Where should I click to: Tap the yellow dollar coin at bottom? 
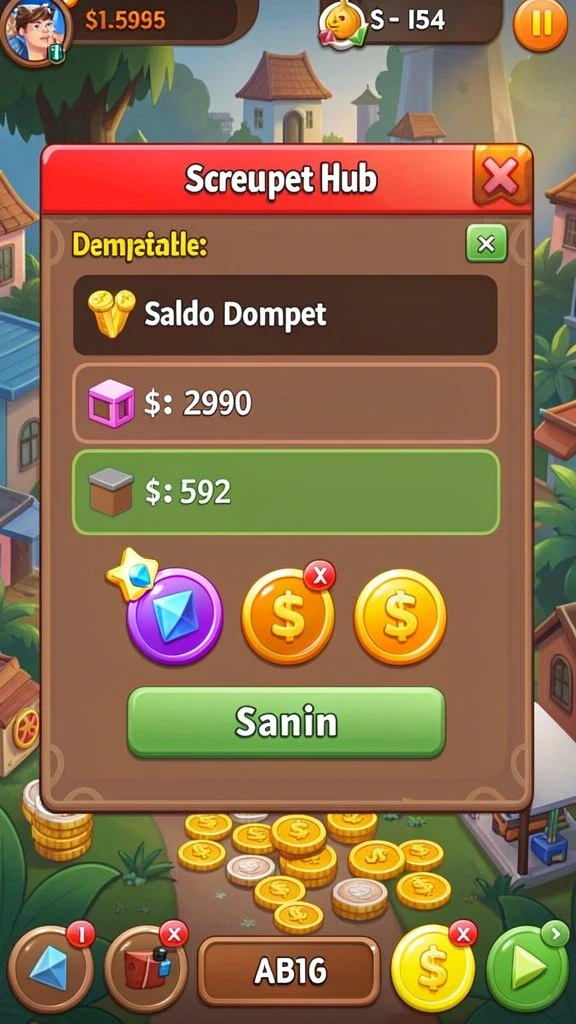pyautogui.click(x=432, y=968)
